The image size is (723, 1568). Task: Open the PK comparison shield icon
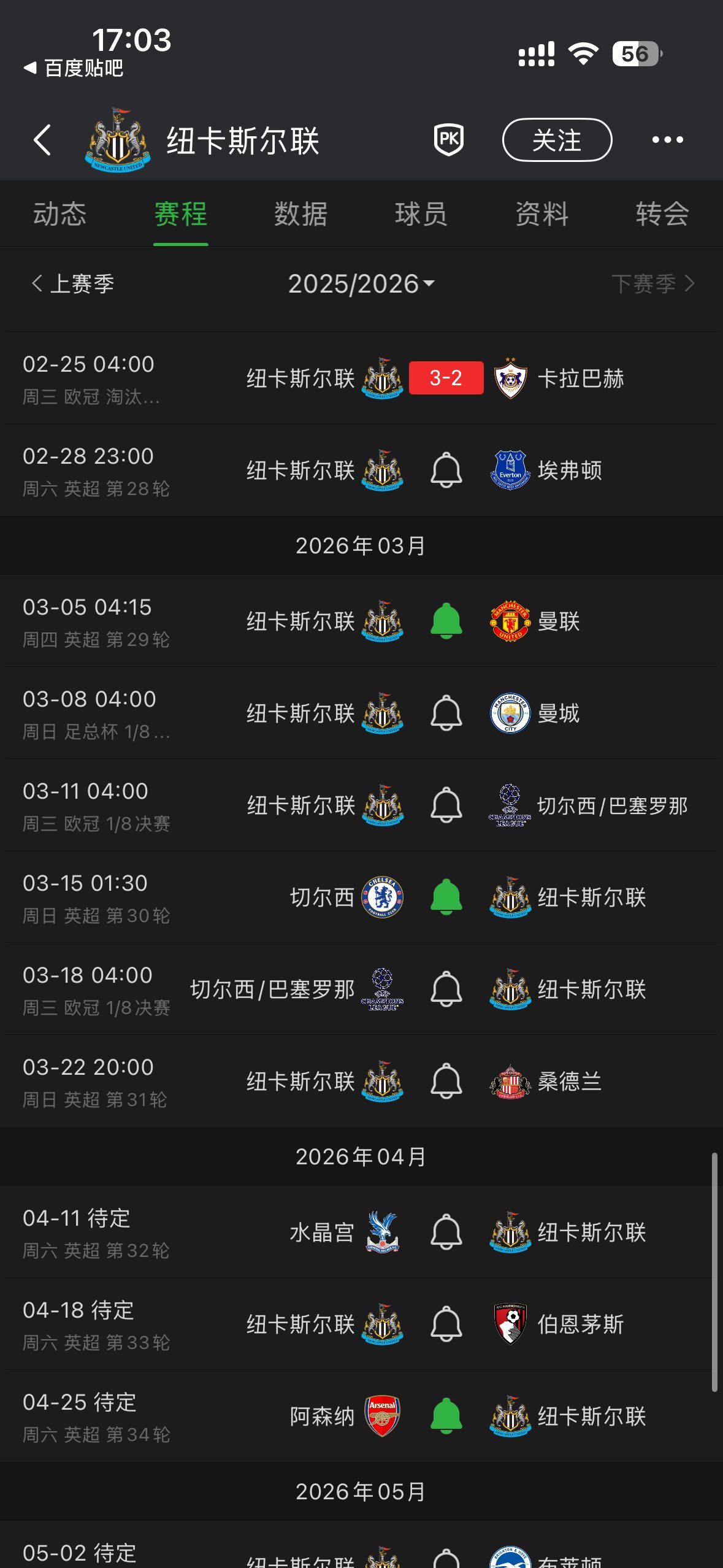pos(448,140)
